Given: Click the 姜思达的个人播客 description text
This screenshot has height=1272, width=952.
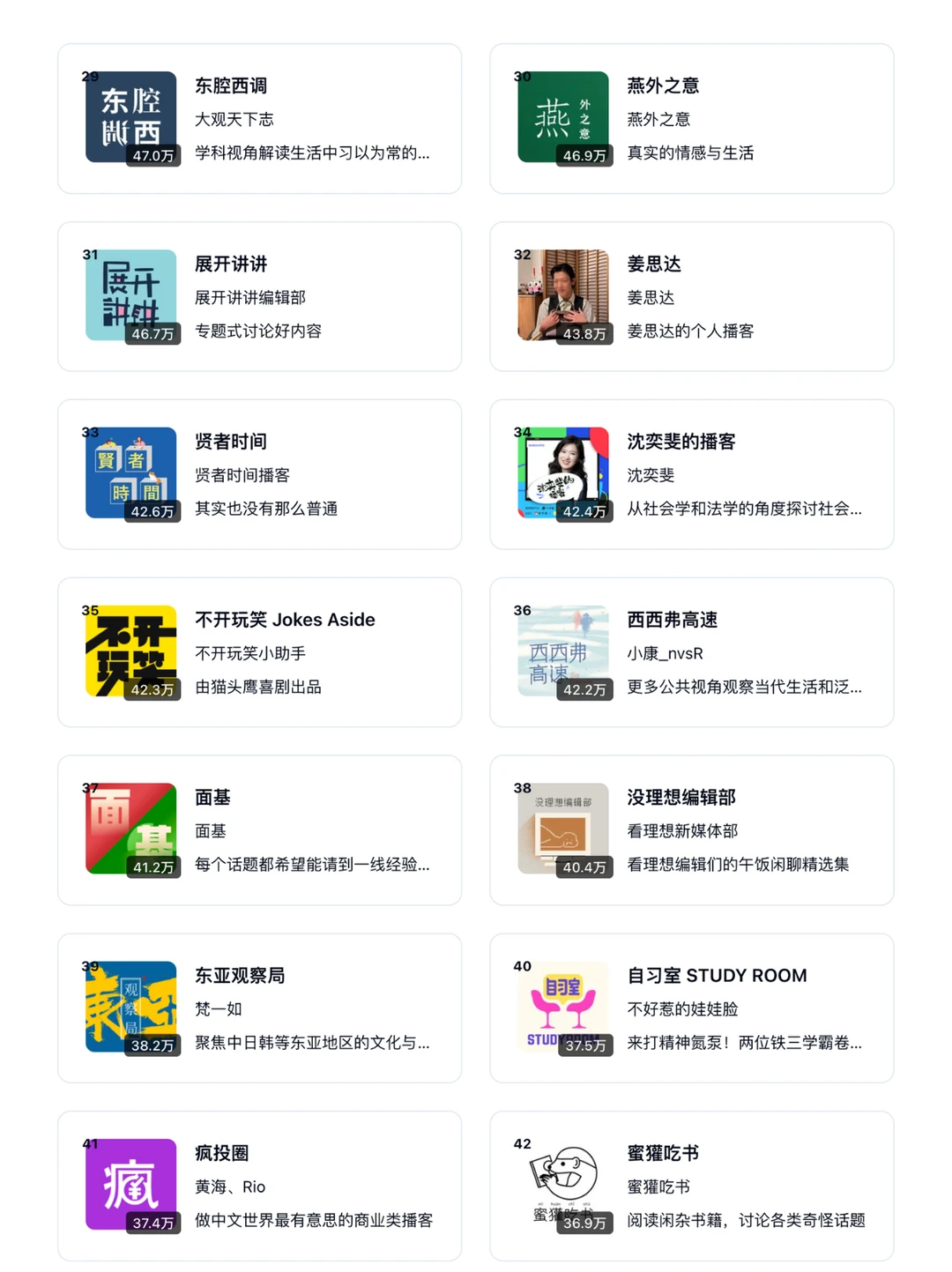Looking at the screenshot, I should (690, 331).
